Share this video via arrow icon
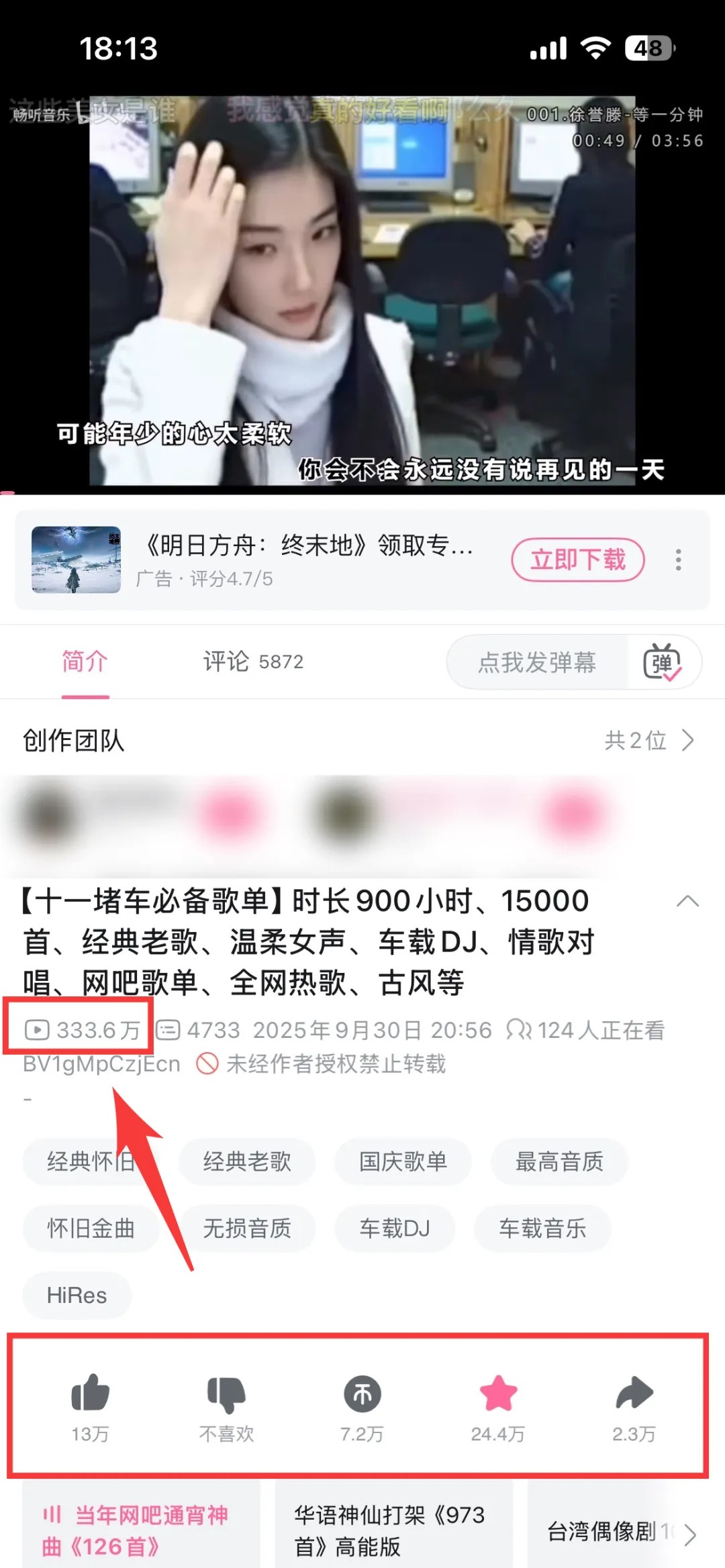725x1568 pixels. 634,1395
